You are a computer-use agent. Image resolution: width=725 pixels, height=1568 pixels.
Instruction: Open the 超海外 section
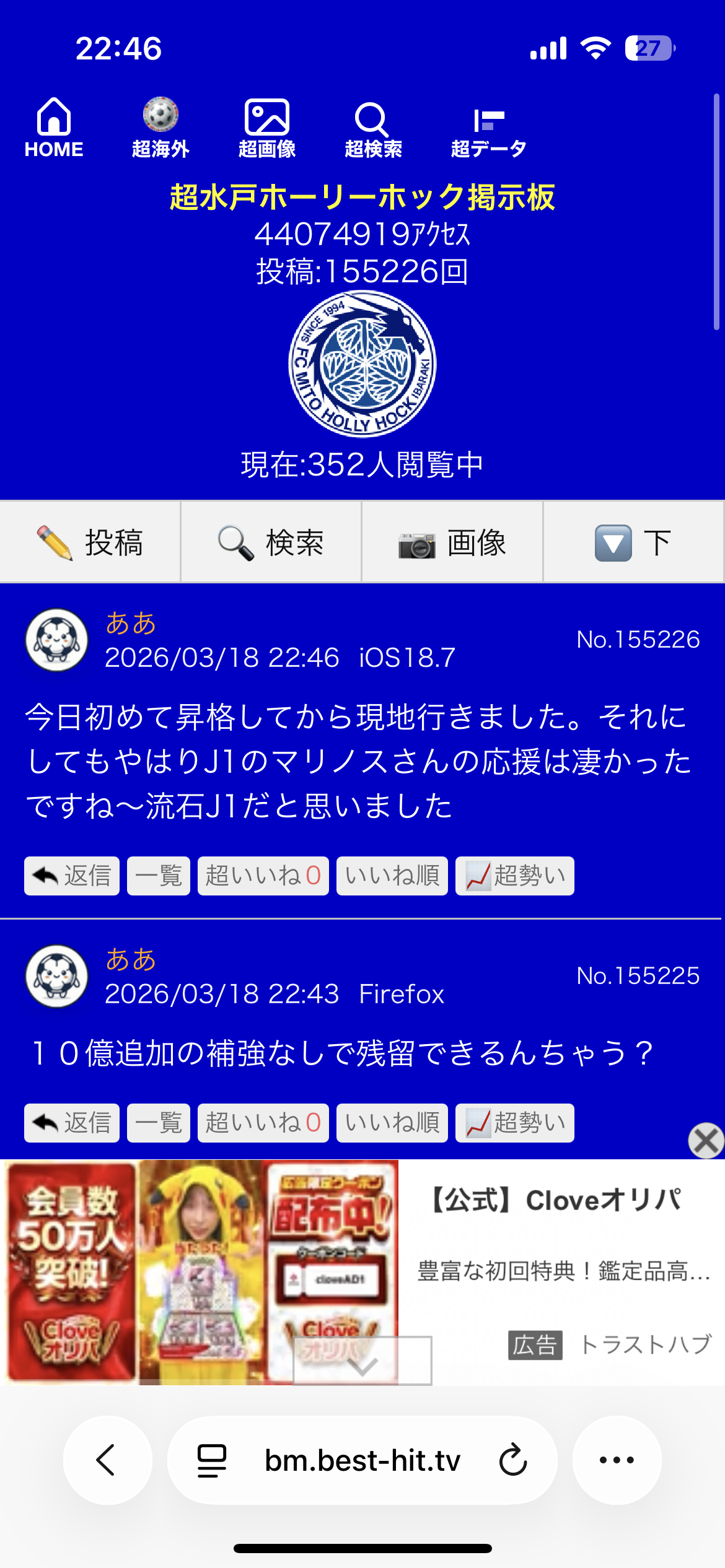160,128
